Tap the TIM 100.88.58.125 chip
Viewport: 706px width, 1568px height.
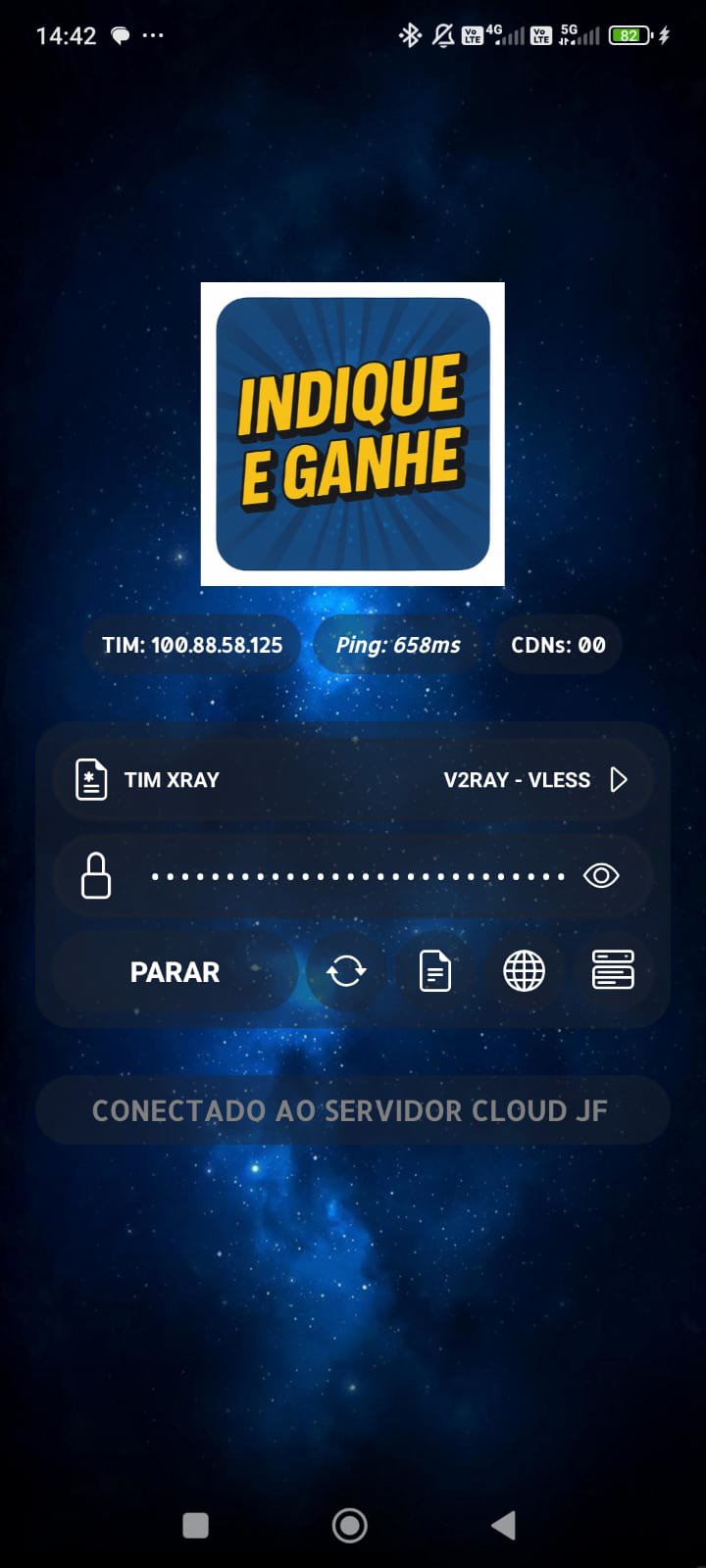coord(192,645)
